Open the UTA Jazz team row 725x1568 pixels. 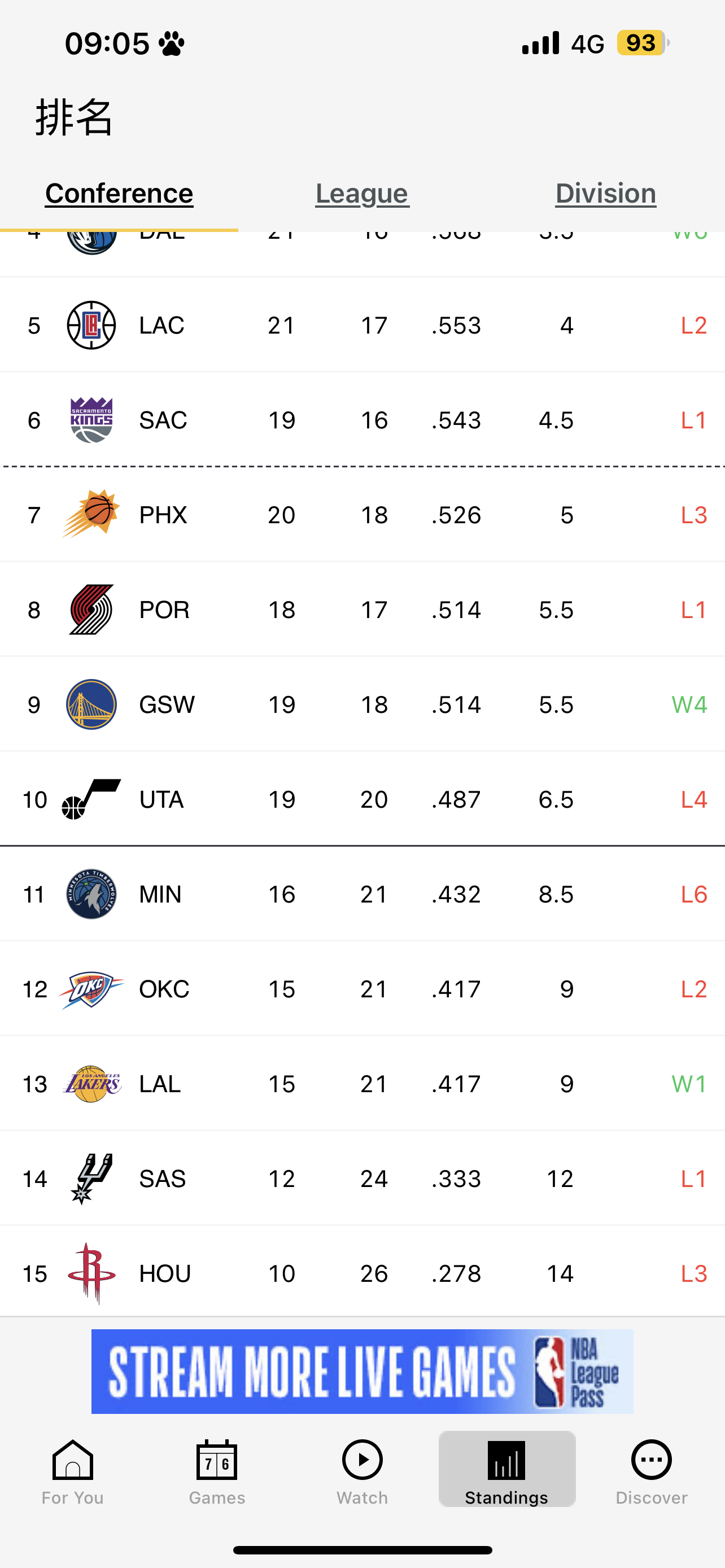click(x=362, y=799)
